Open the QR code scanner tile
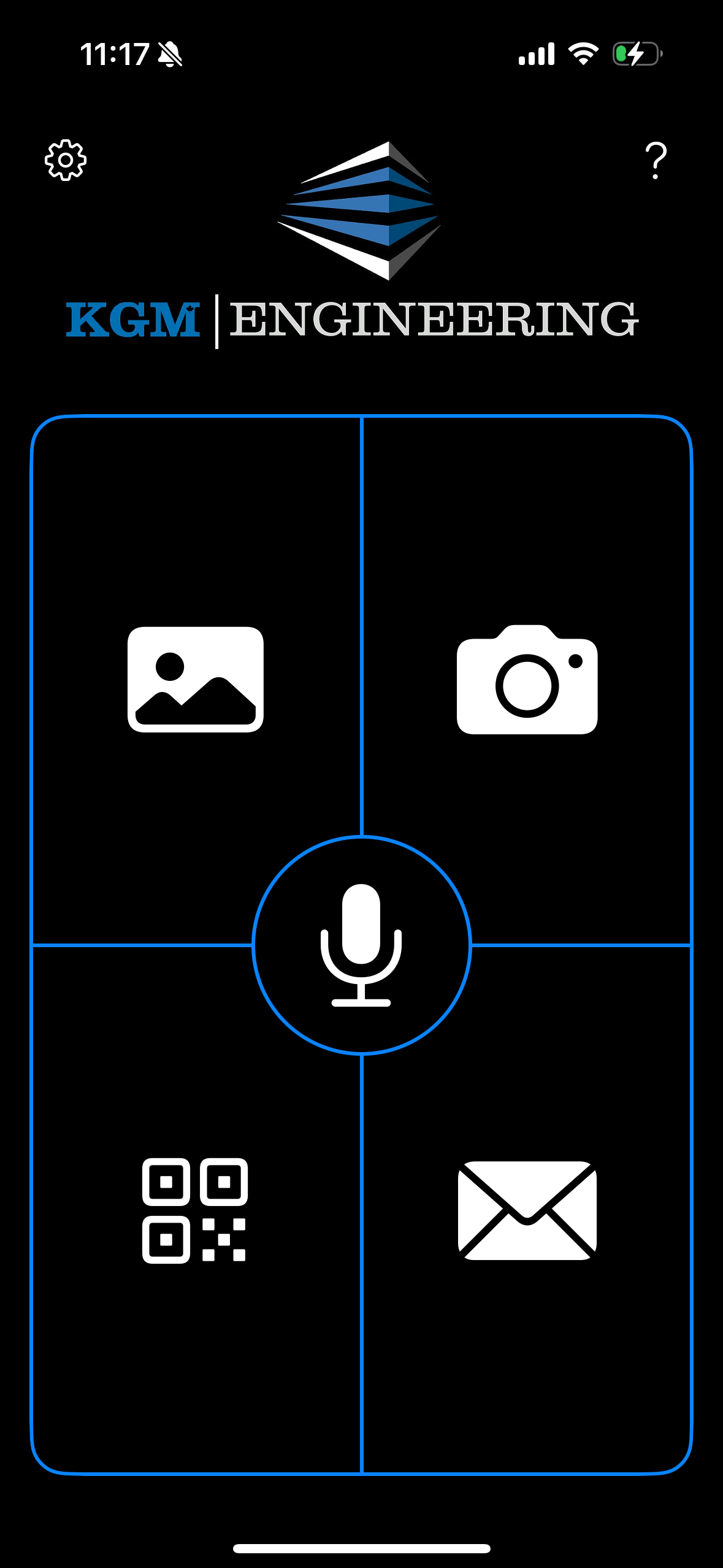This screenshot has height=1568, width=723. pos(195,1210)
